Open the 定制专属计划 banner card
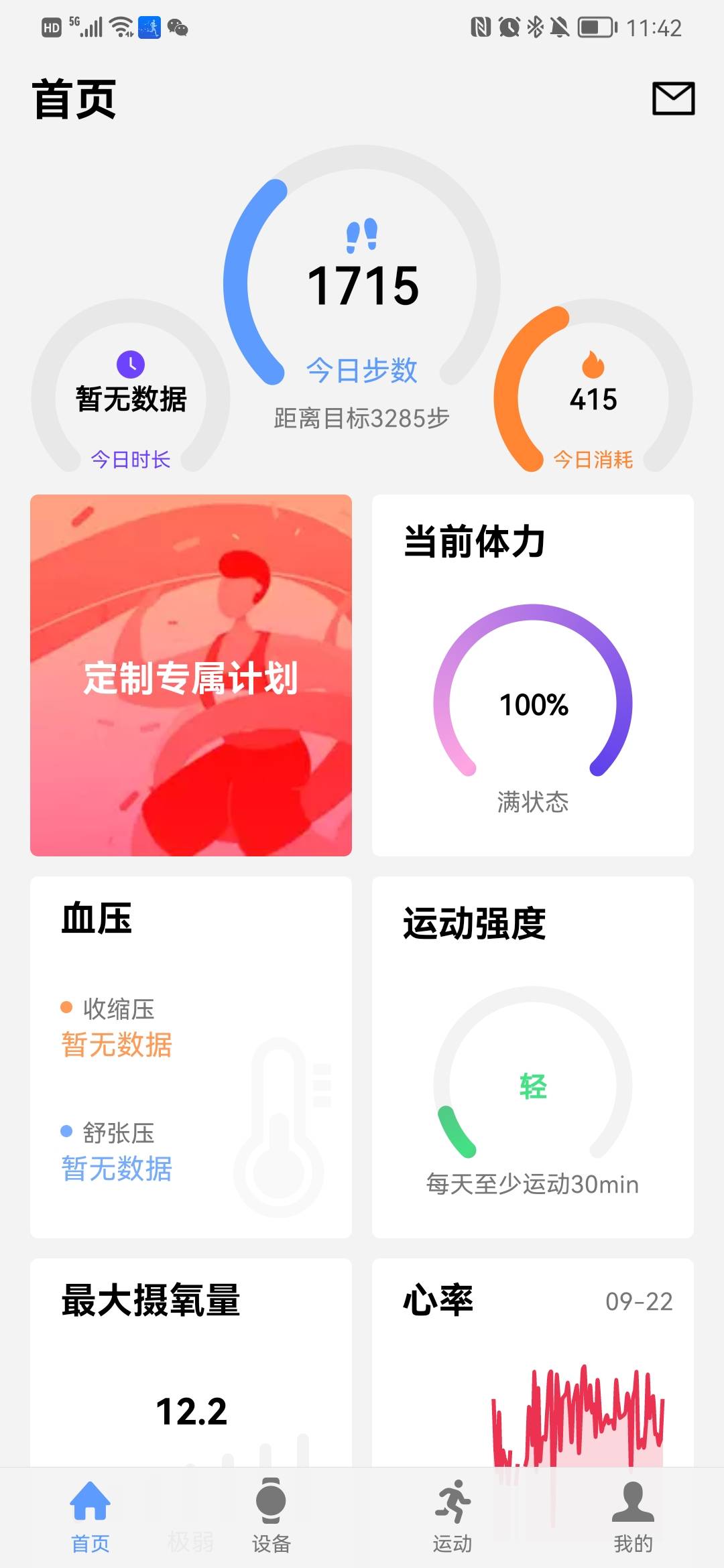Image resolution: width=724 pixels, height=1568 pixels. [x=191, y=675]
